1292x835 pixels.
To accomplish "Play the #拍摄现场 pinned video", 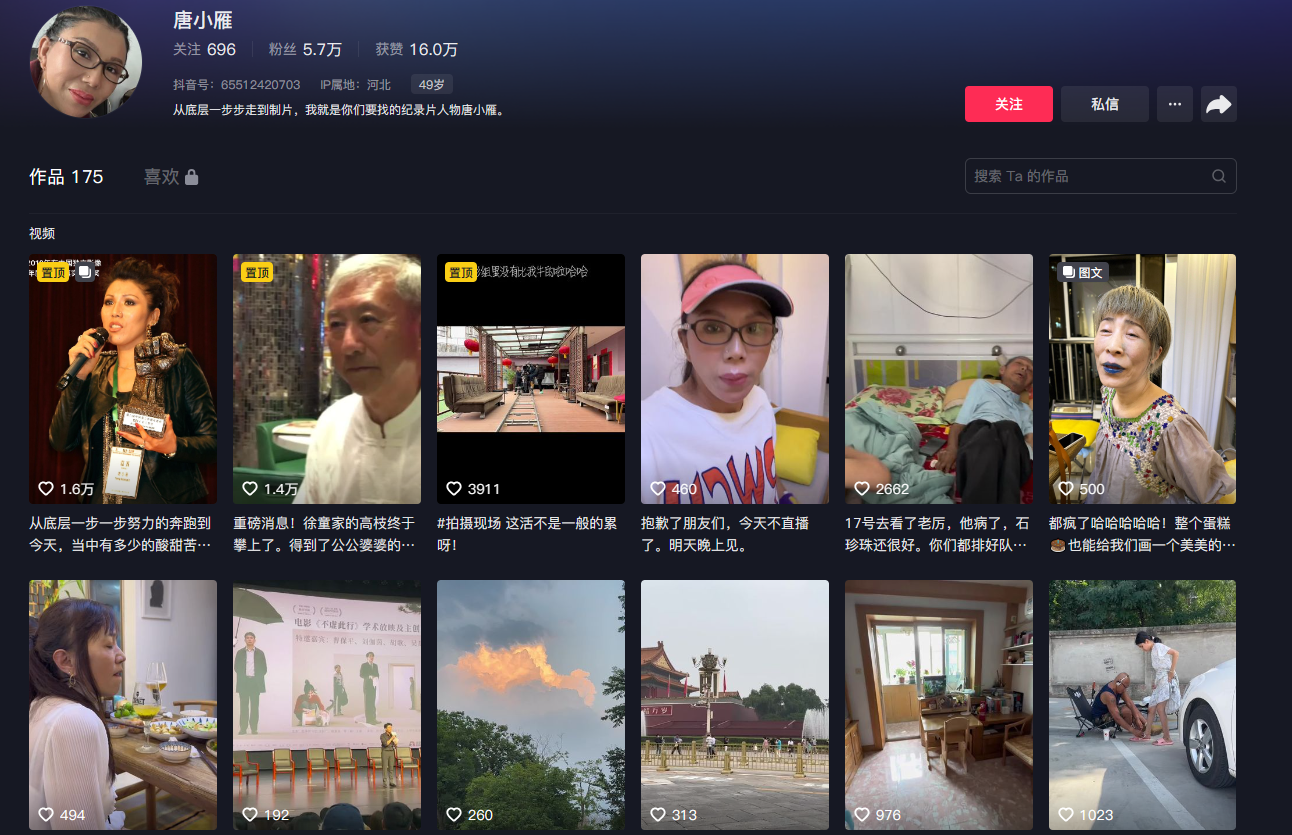I will [530, 378].
